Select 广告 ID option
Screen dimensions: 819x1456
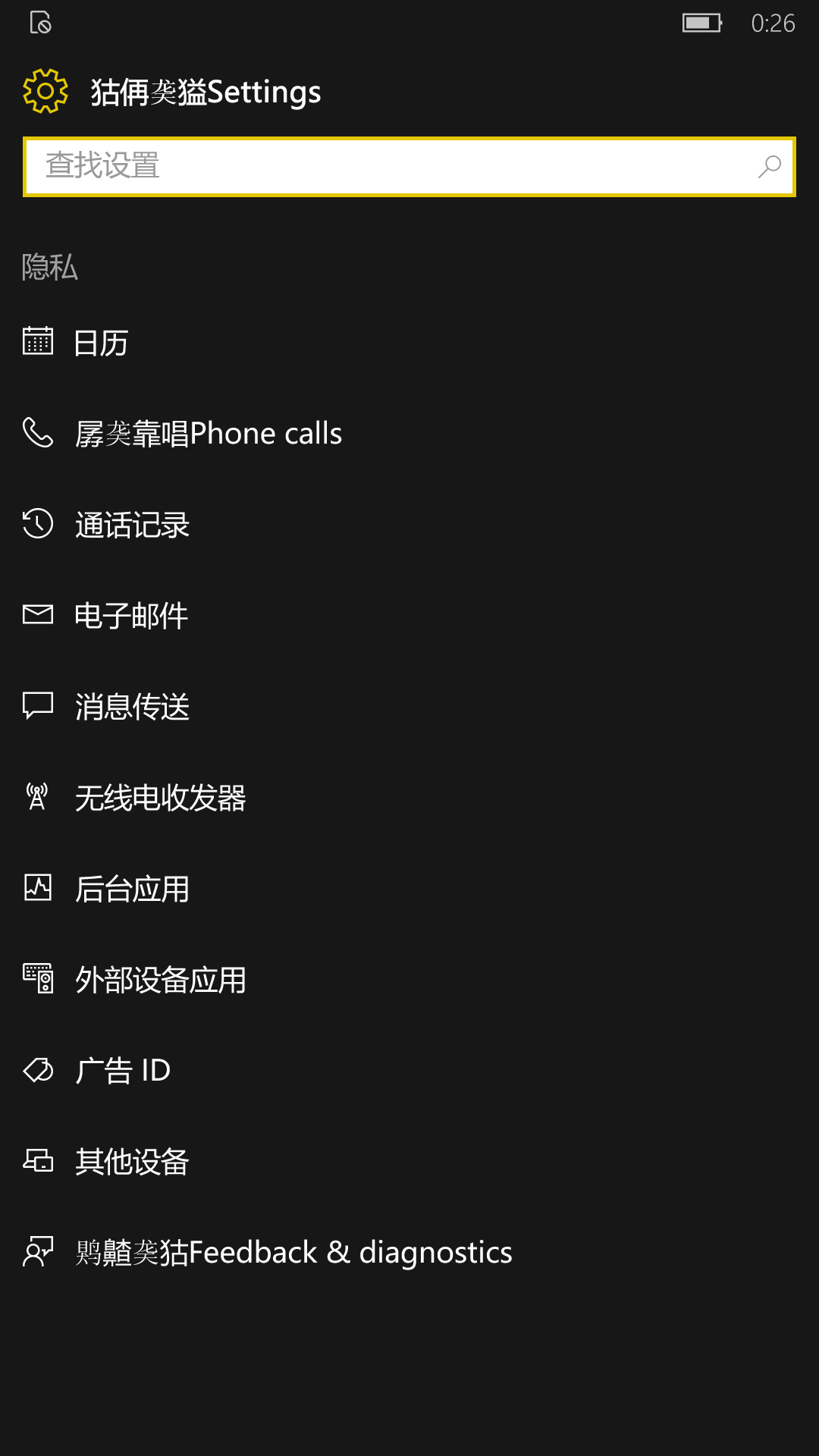tap(409, 1071)
